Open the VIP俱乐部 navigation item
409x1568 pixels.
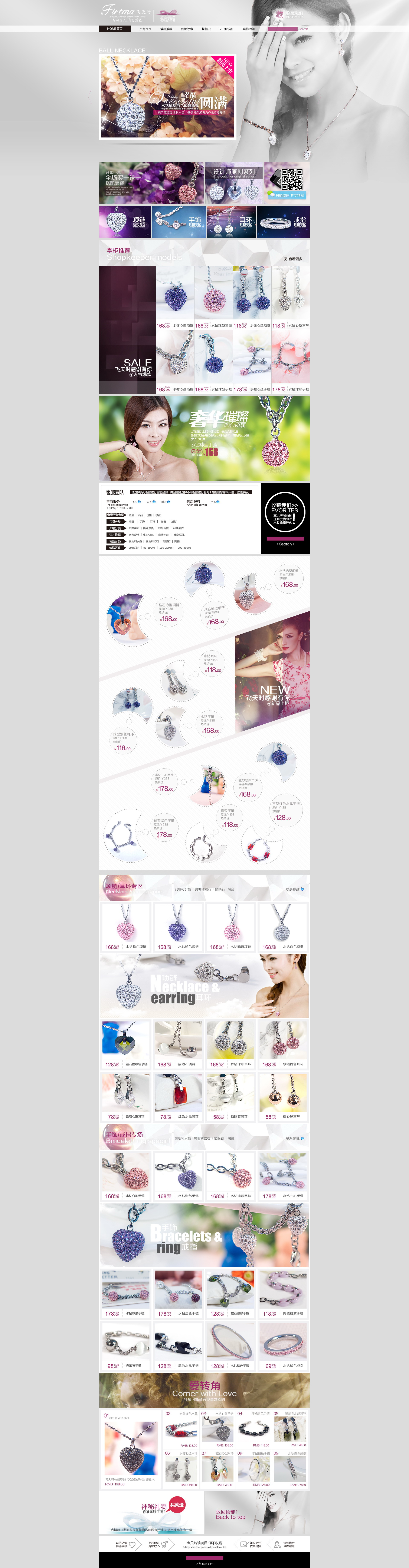pos(226,29)
